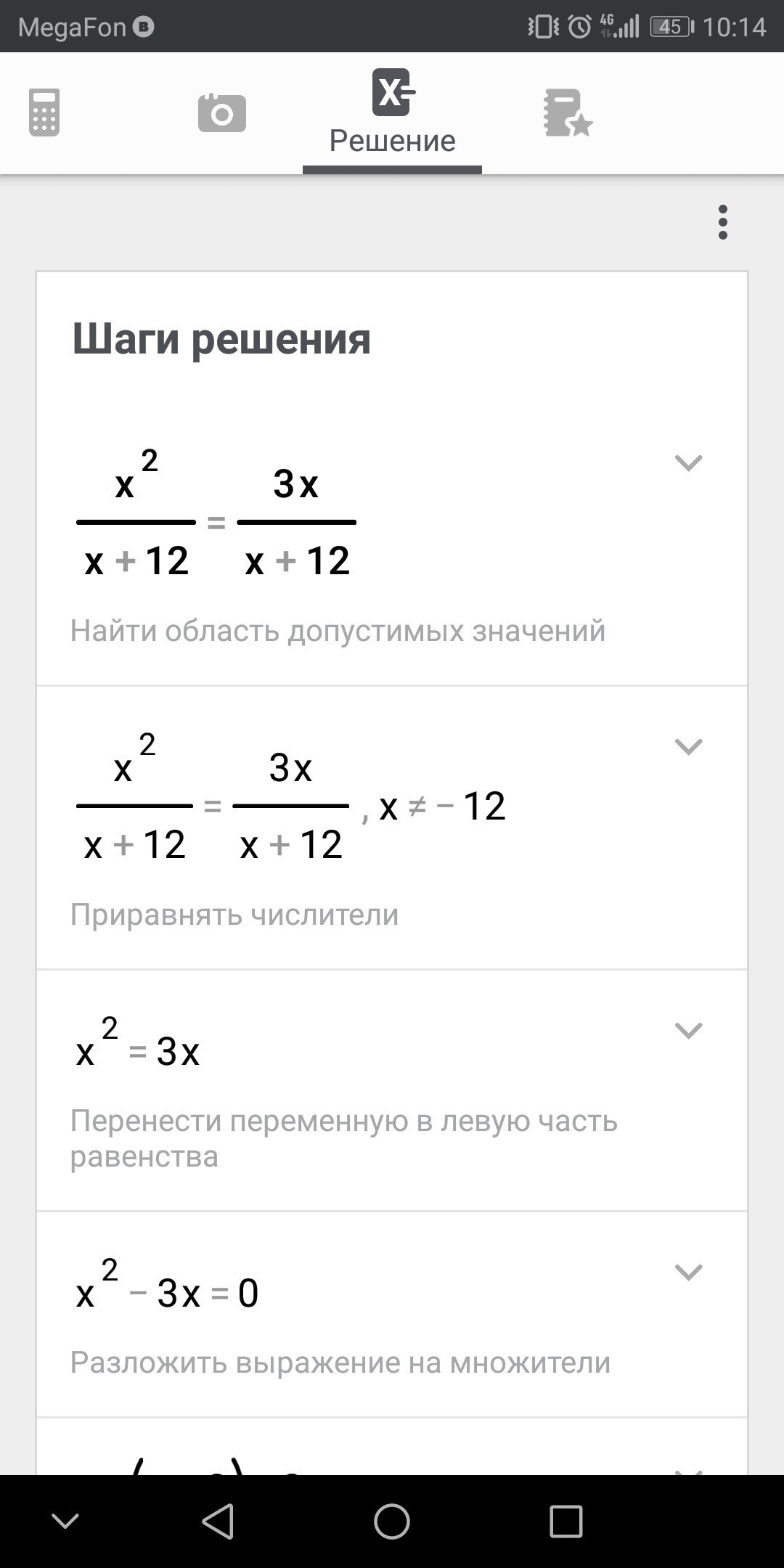
Task: Switch to the calculator tab
Action: tap(44, 113)
